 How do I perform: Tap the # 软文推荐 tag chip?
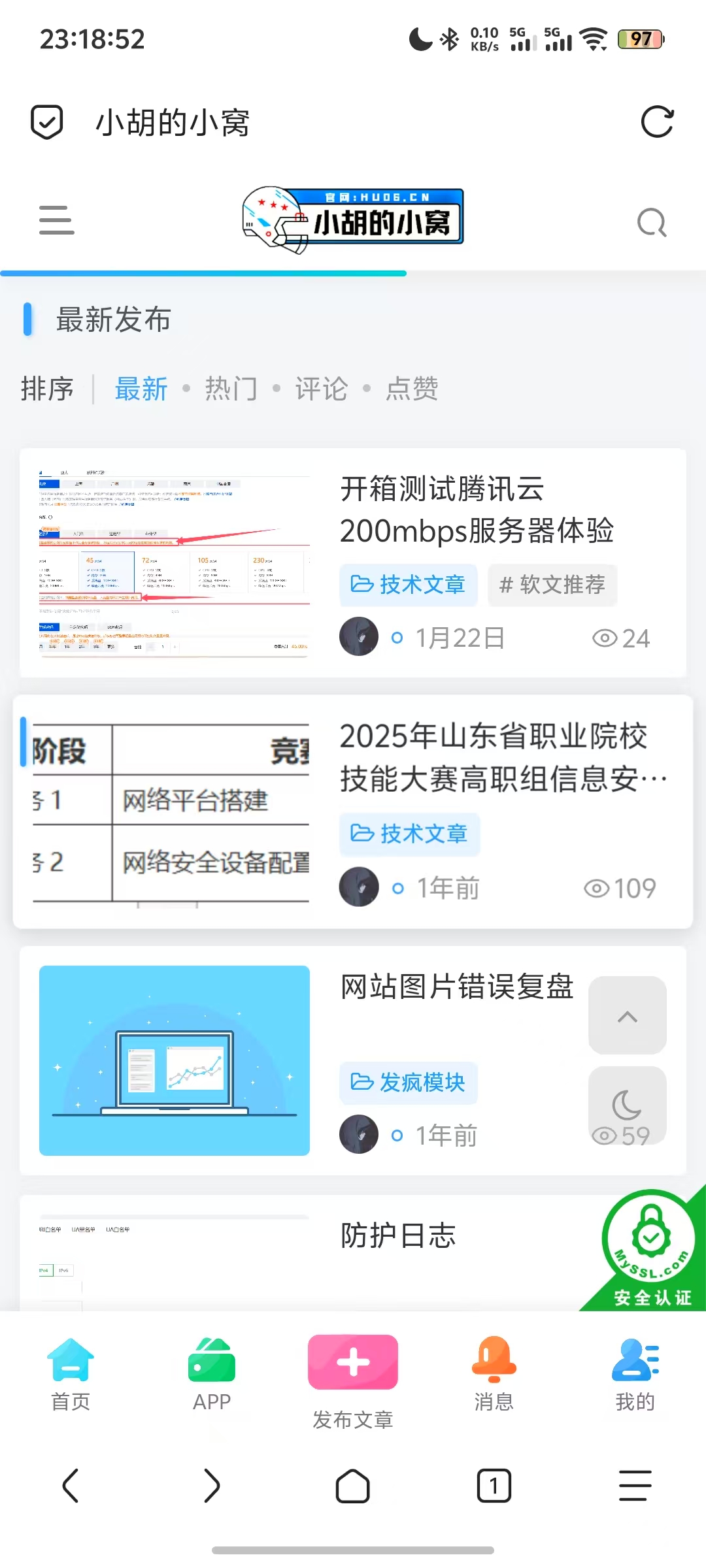(552, 585)
